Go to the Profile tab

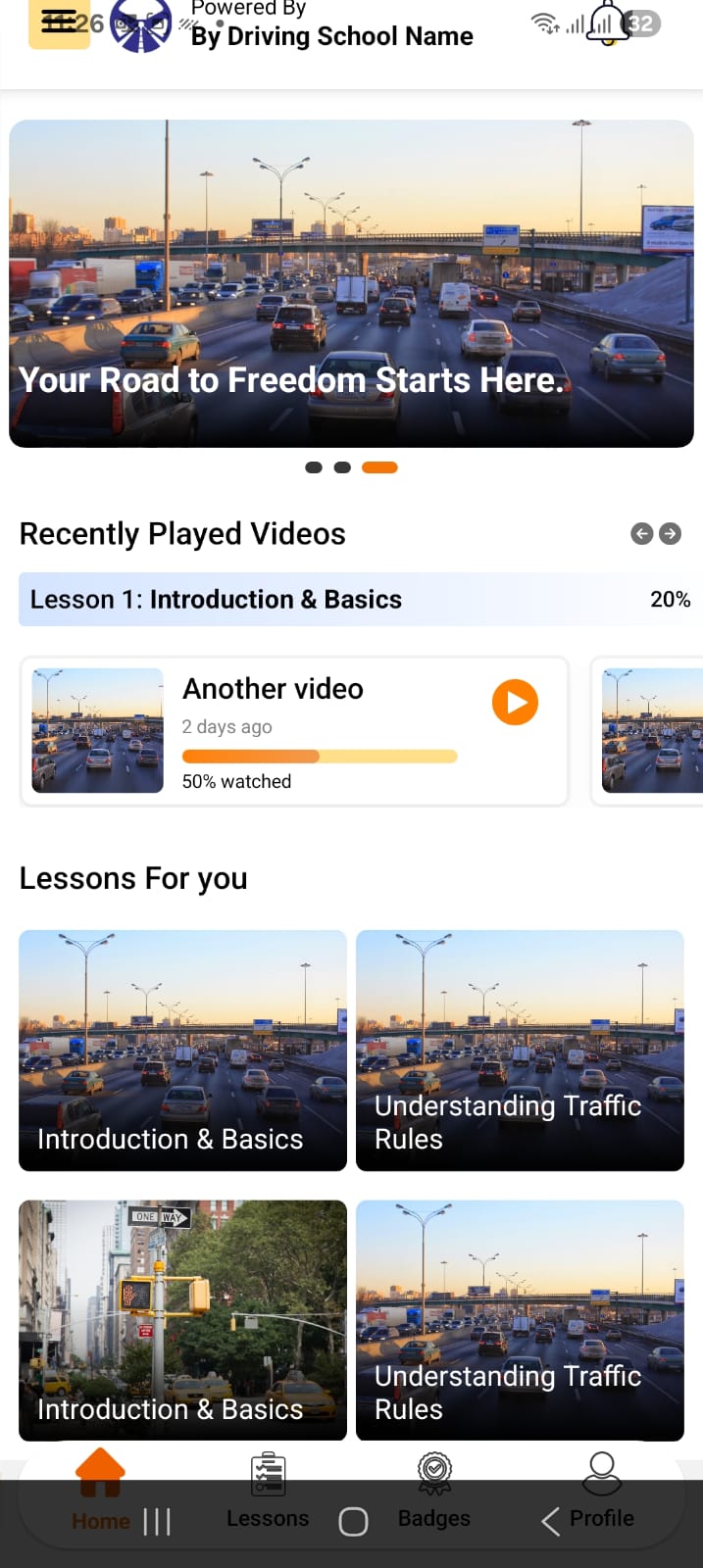coord(601,1492)
